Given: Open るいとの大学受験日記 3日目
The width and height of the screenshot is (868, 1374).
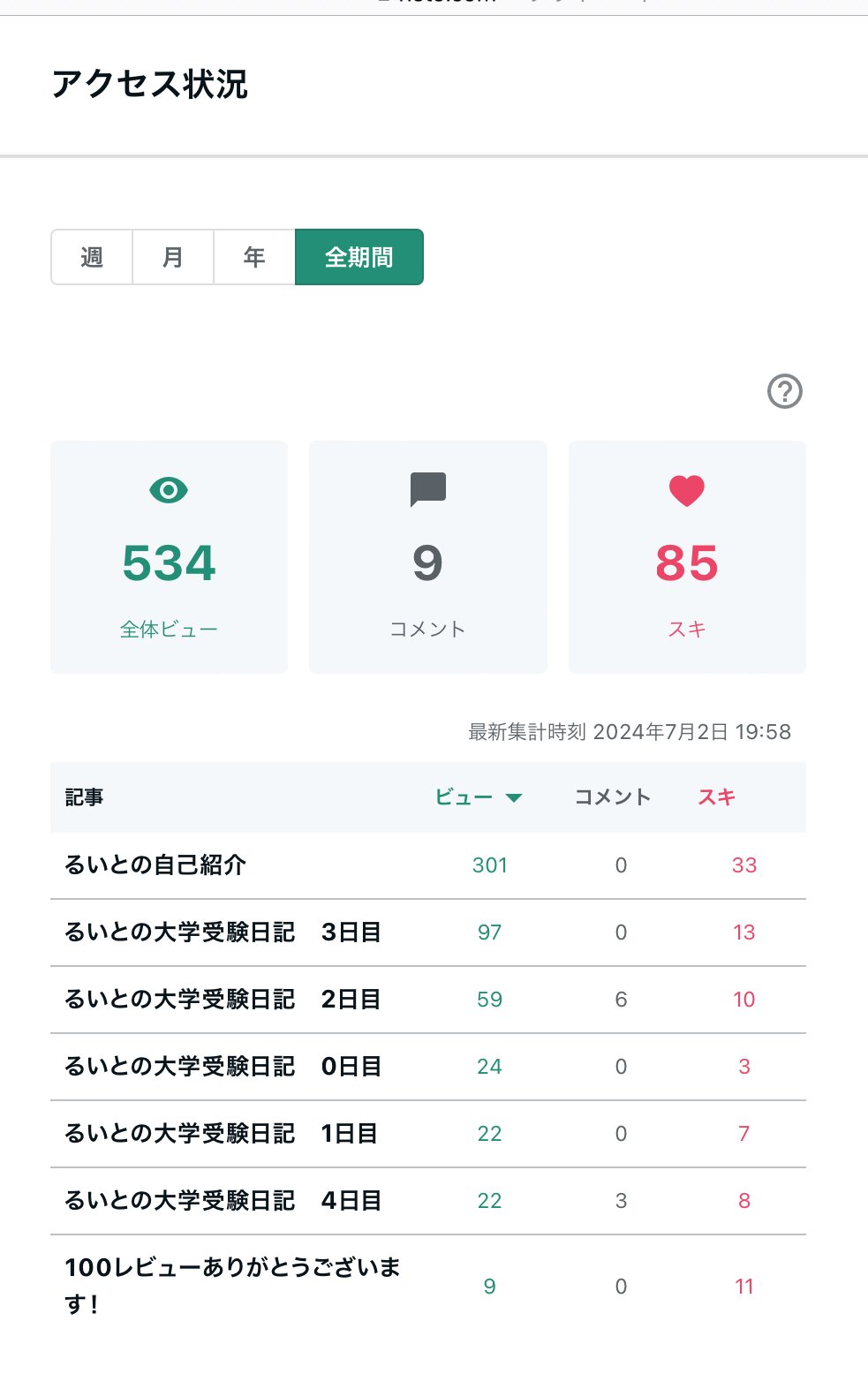Looking at the screenshot, I should (x=222, y=932).
